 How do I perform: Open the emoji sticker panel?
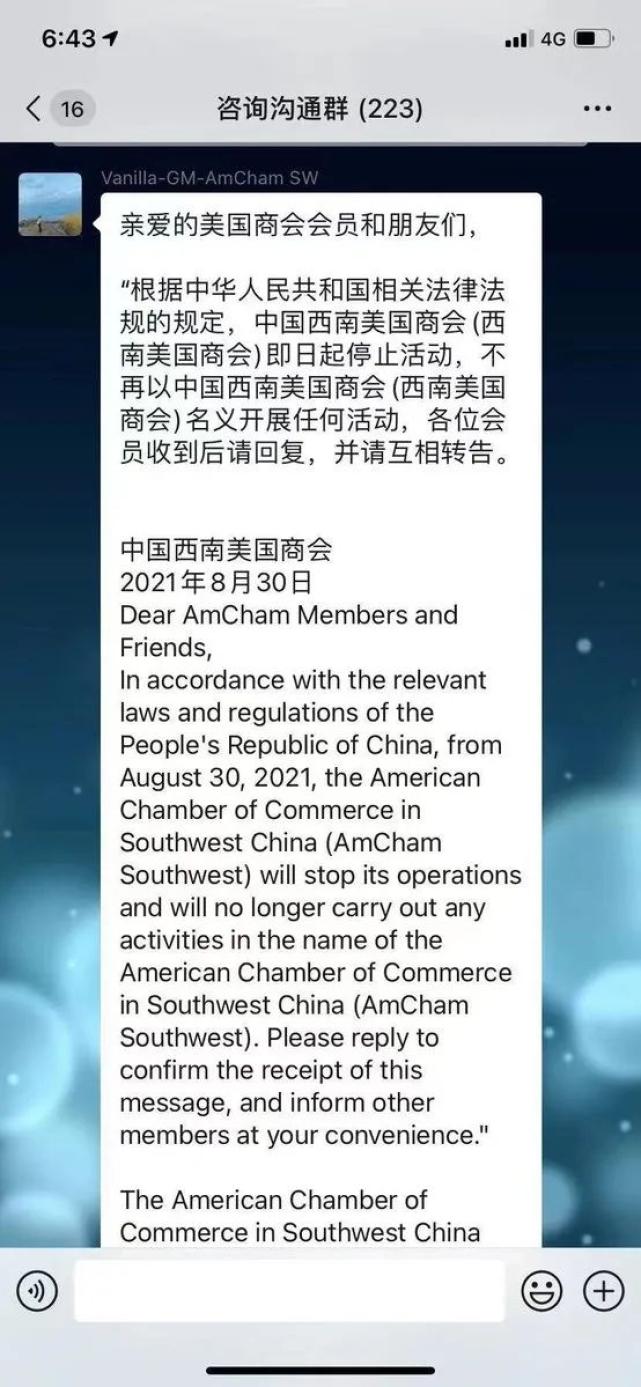[541, 1292]
